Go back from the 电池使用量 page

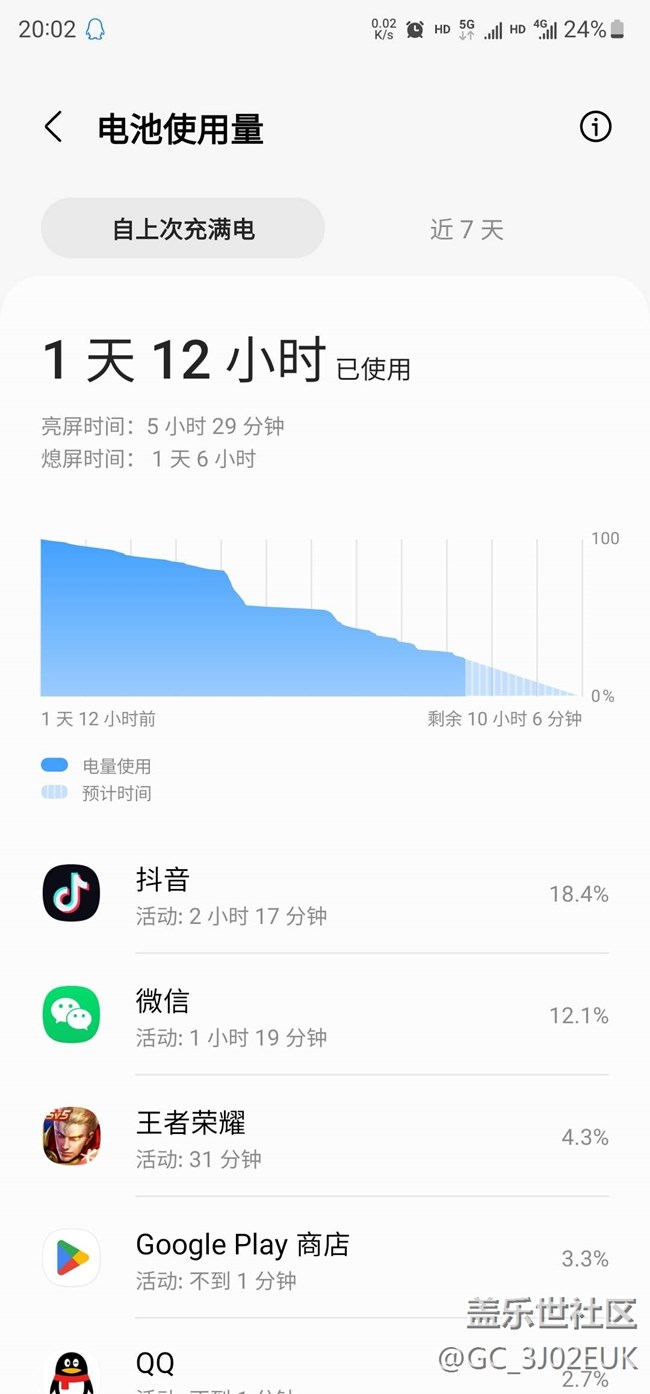click(54, 128)
